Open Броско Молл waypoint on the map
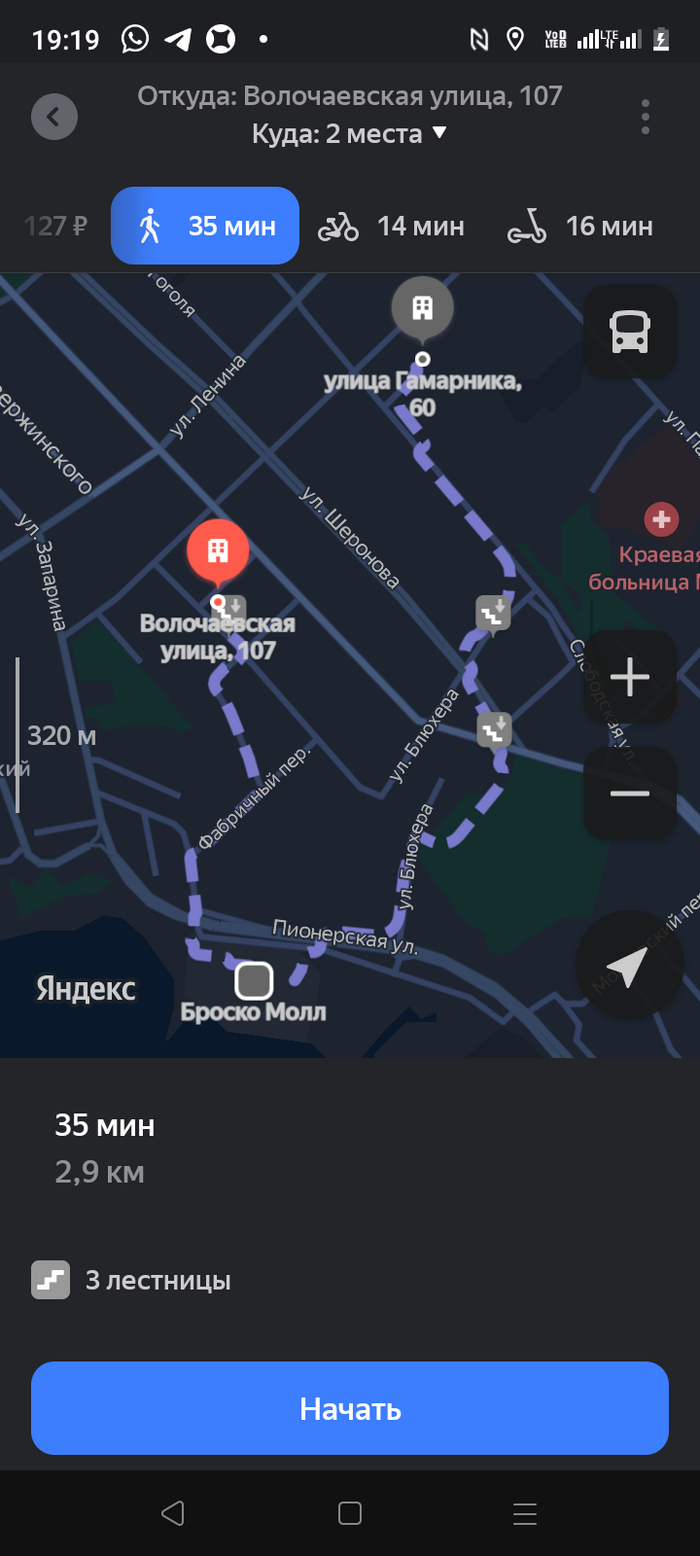 click(x=254, y=981)
